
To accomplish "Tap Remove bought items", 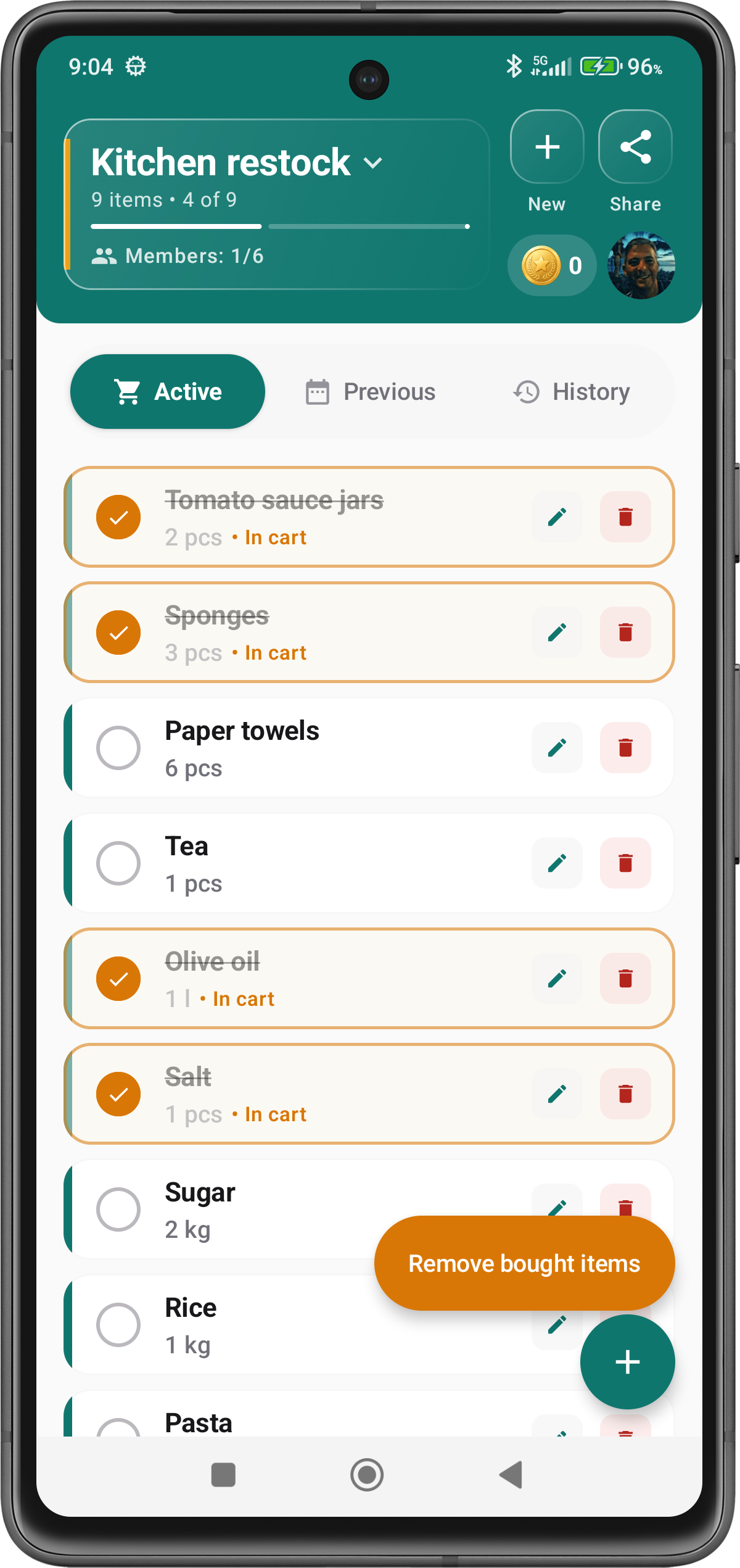I will pyautogui.click(x=524, y=1263).
